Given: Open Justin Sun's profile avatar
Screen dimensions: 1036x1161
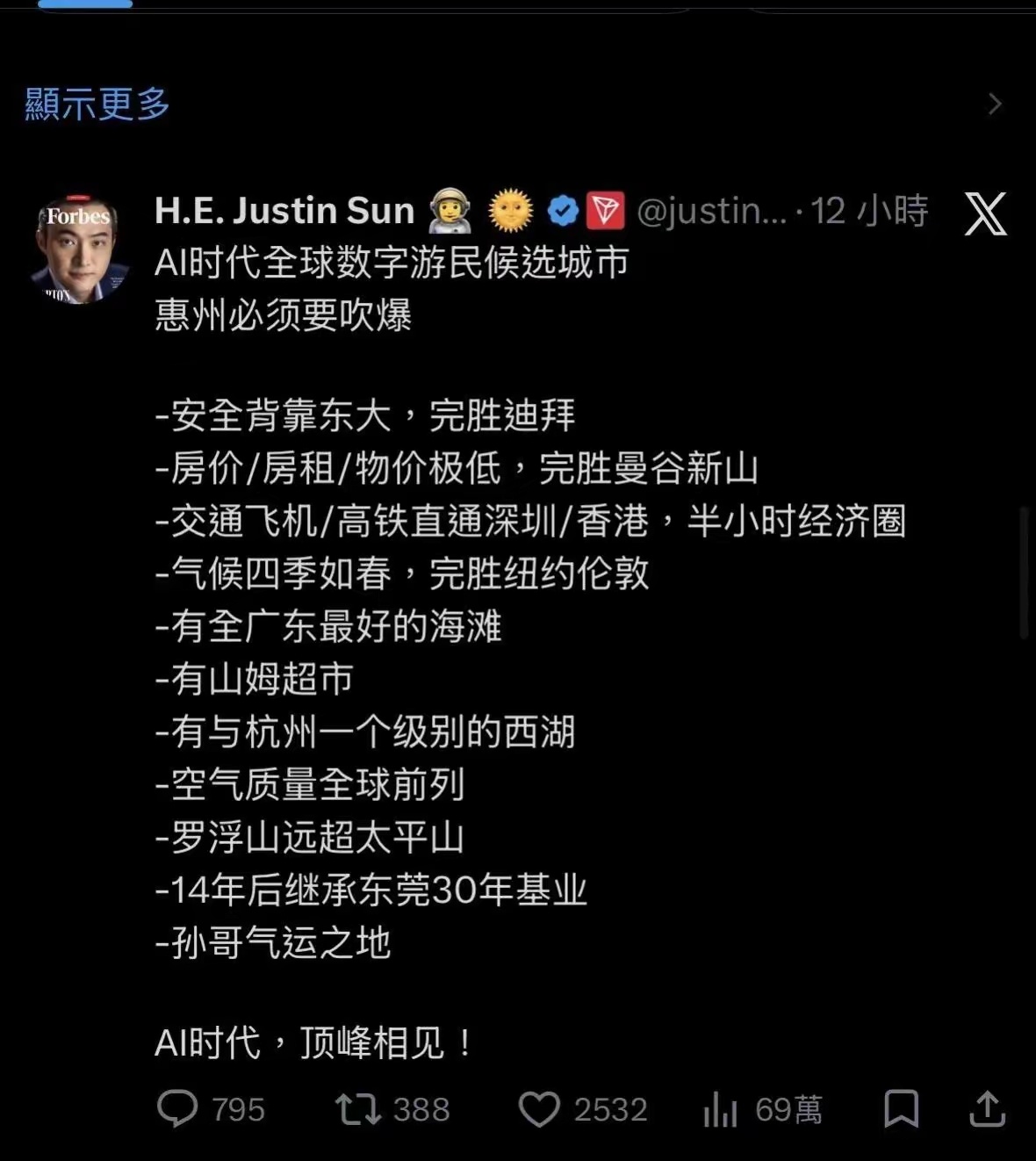Looking at the screenshot, I should point(83,243).
